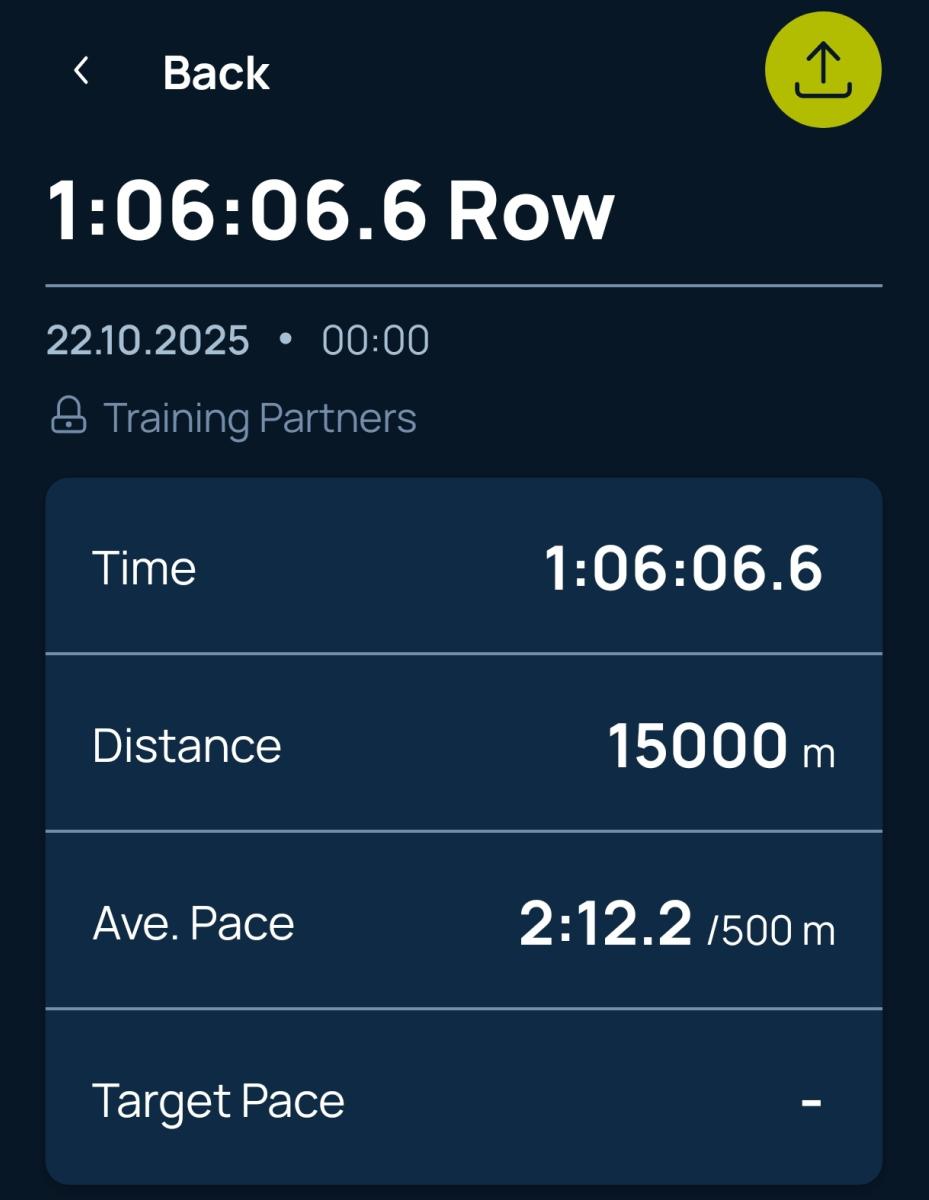Share this row workout
The image size is (929, 1200).
(x=822, y=70)
